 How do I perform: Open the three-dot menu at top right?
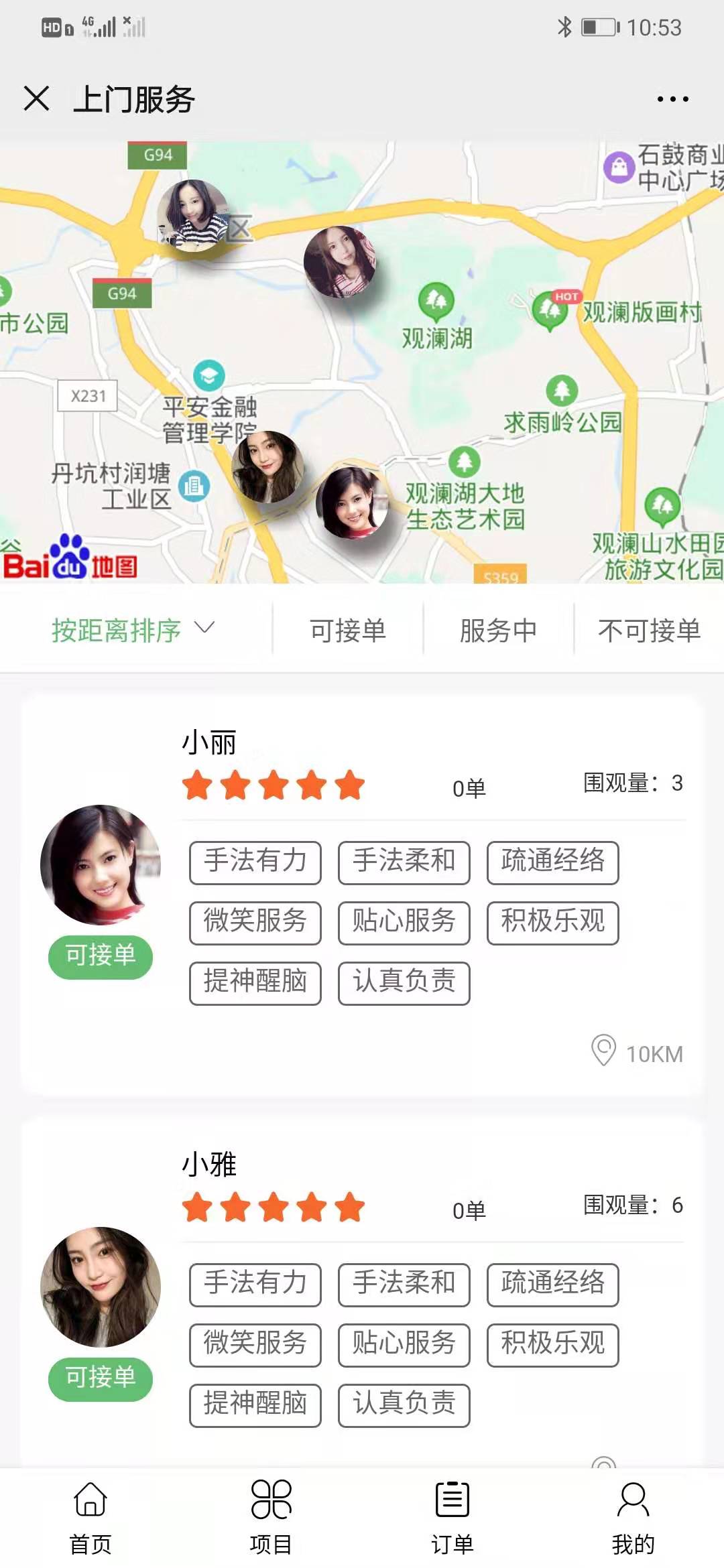(x=671, y=100)
